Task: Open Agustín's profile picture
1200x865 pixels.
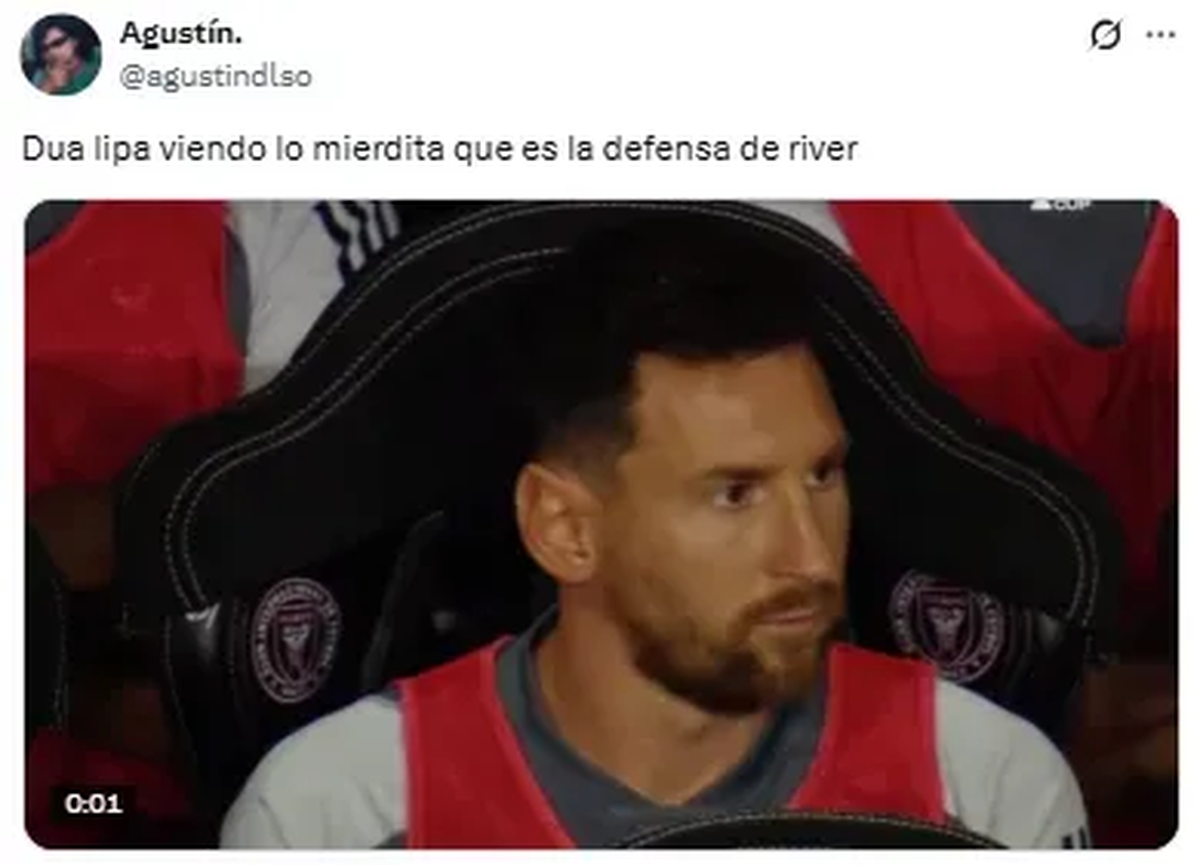Action: coord(60,54)
